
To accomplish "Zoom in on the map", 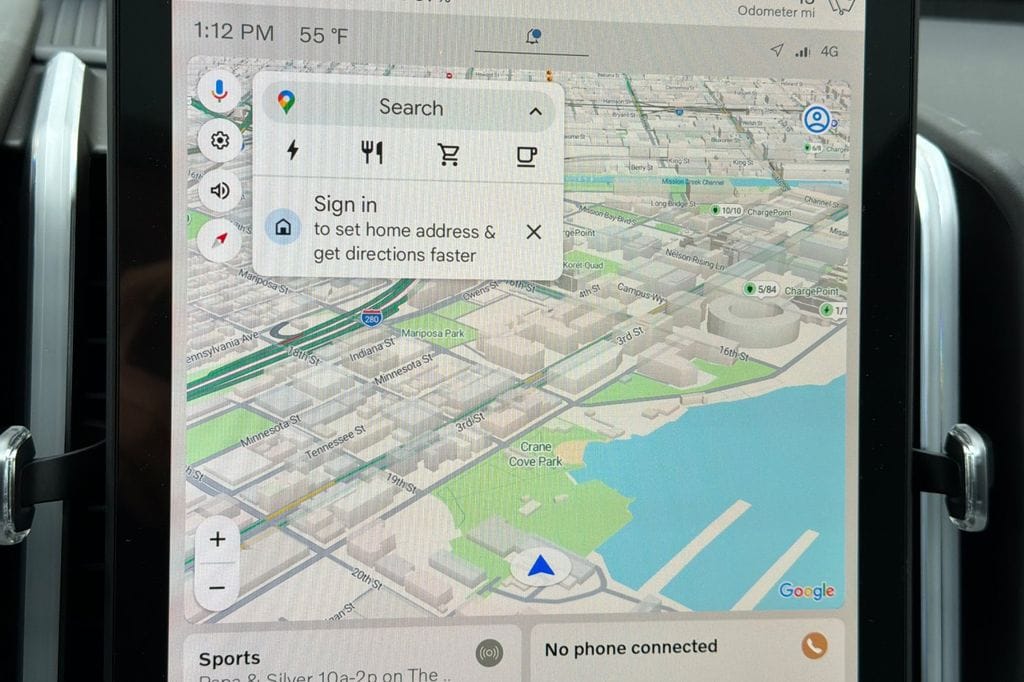I will point(218,540).
